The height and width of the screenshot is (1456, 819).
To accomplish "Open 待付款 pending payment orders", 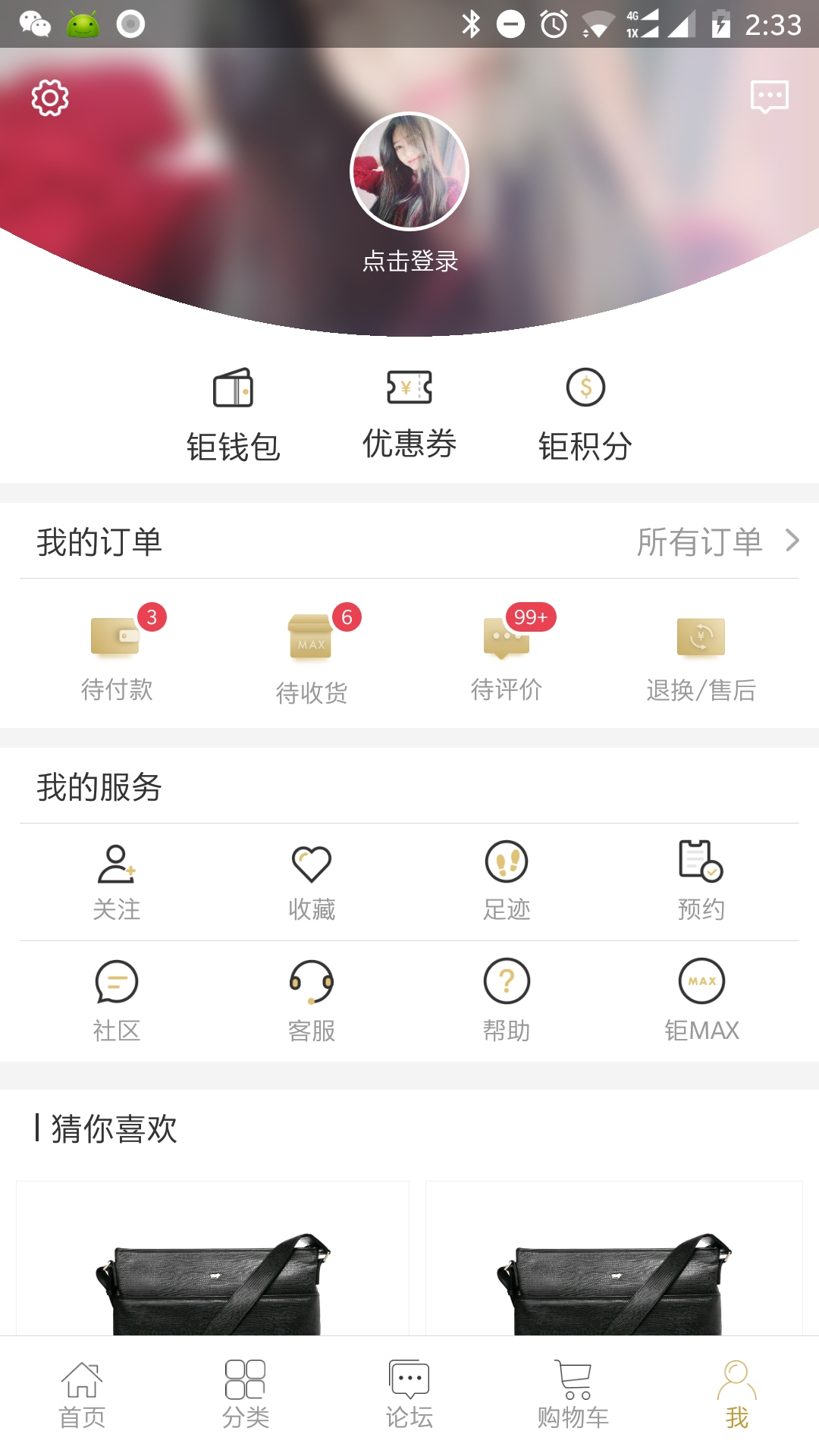I will pos(117,654).
